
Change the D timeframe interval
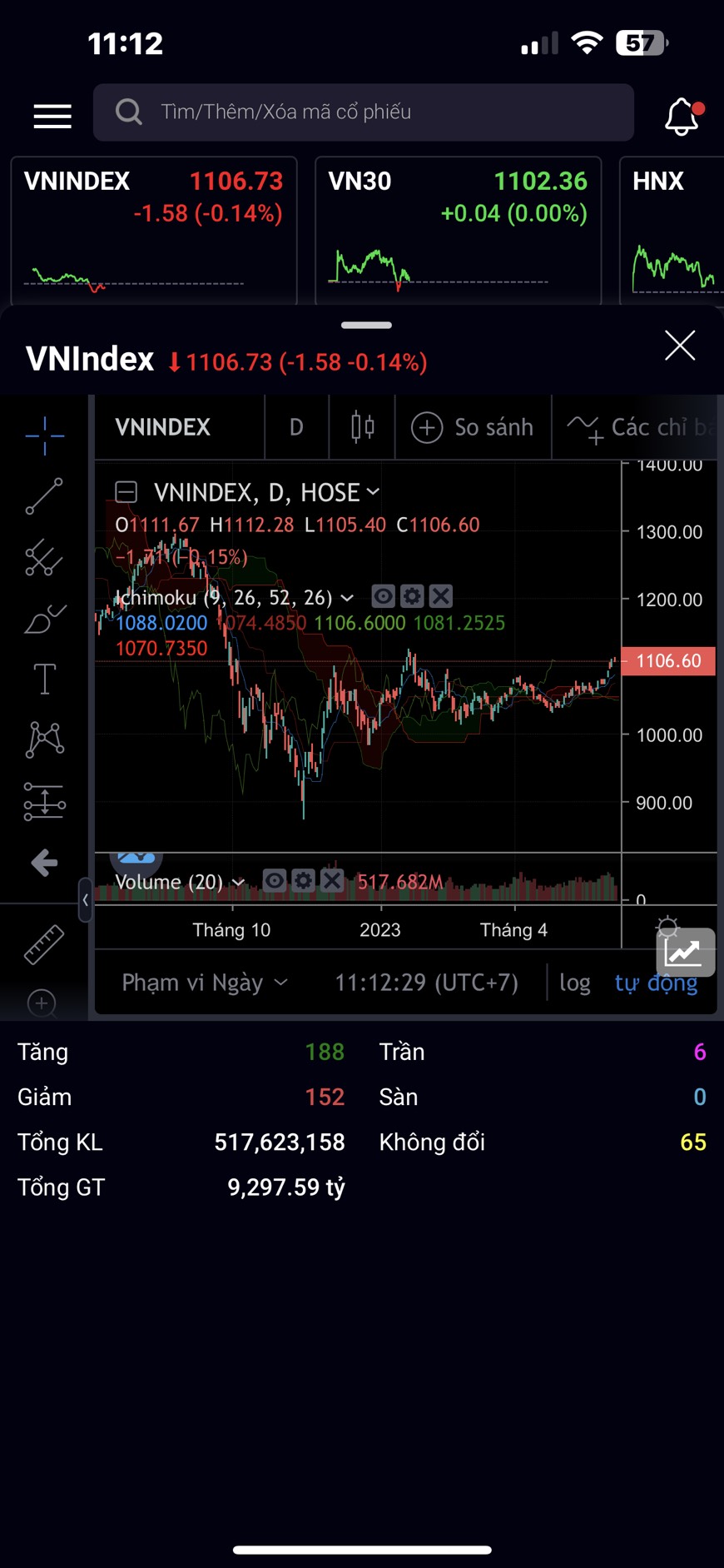point(296,427)
